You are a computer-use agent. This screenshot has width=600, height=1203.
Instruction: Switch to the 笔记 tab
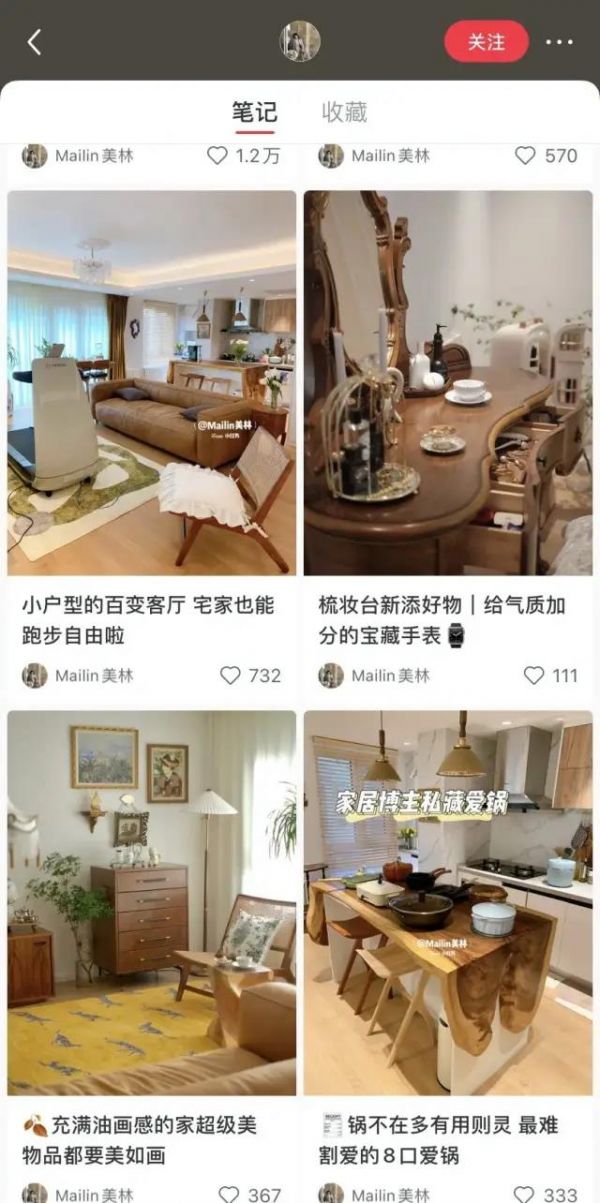tap(254, 112)
